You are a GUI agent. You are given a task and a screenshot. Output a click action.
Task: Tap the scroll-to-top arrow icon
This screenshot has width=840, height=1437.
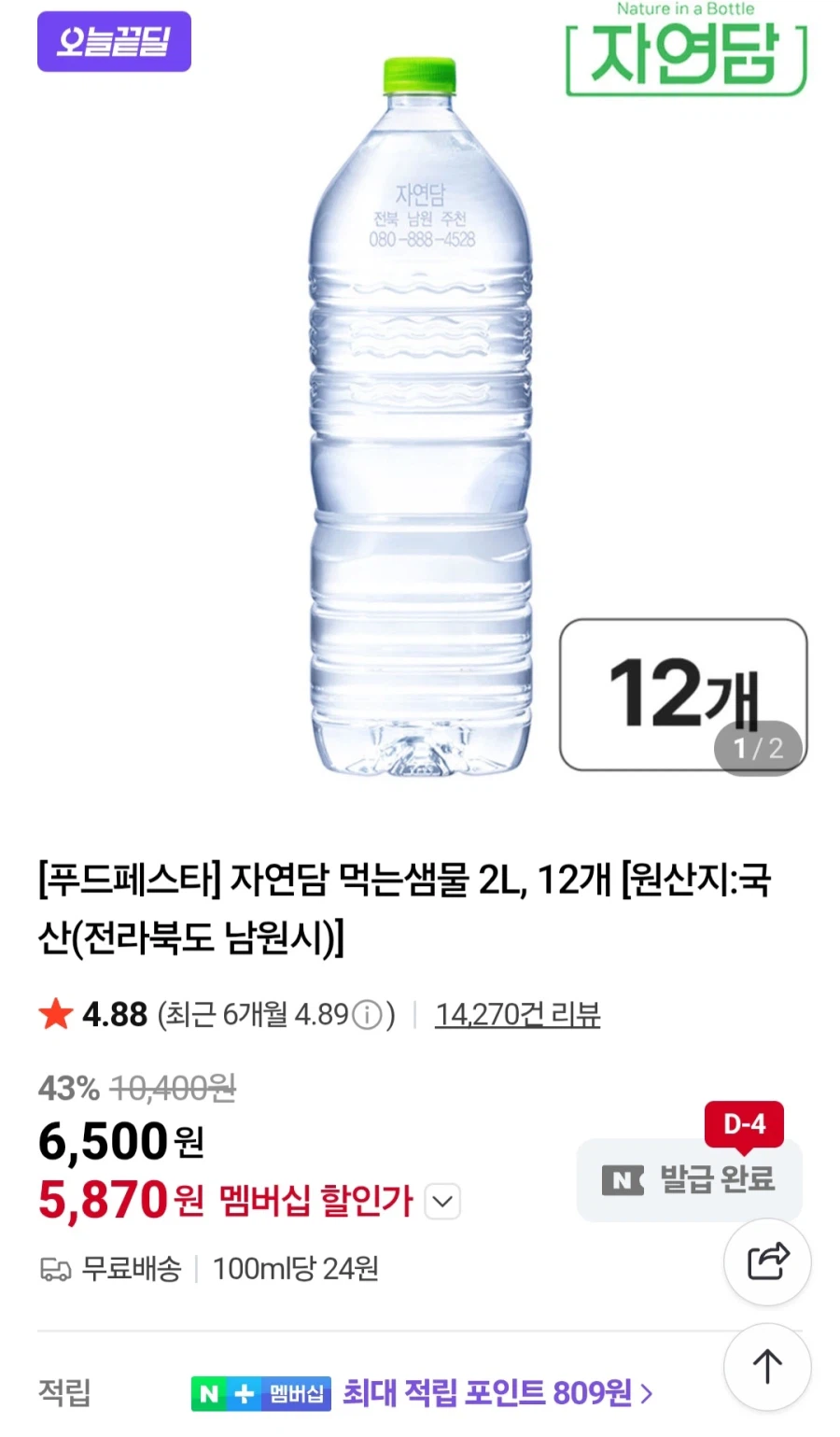point(767,1367)
